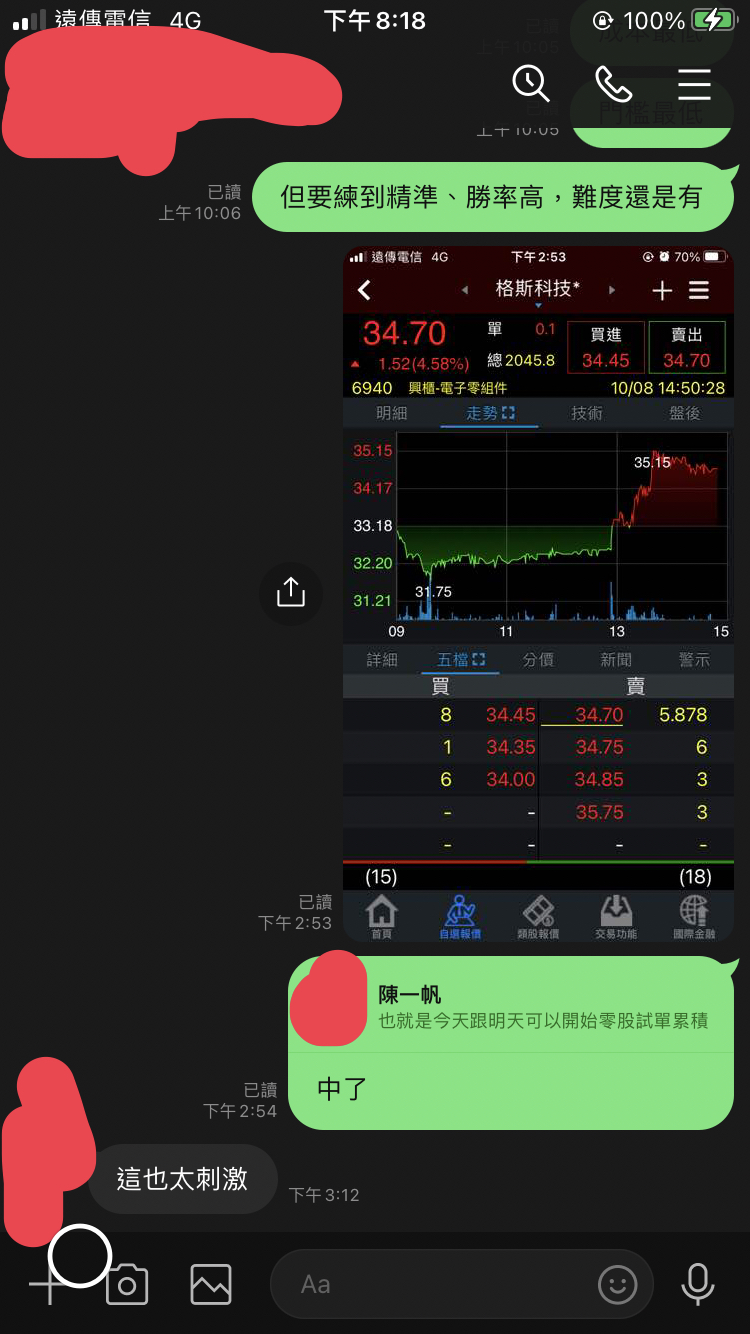Open the plus attachment menu
The width and height of the screenshot is (750, 1334).
tap(44, 1285)
